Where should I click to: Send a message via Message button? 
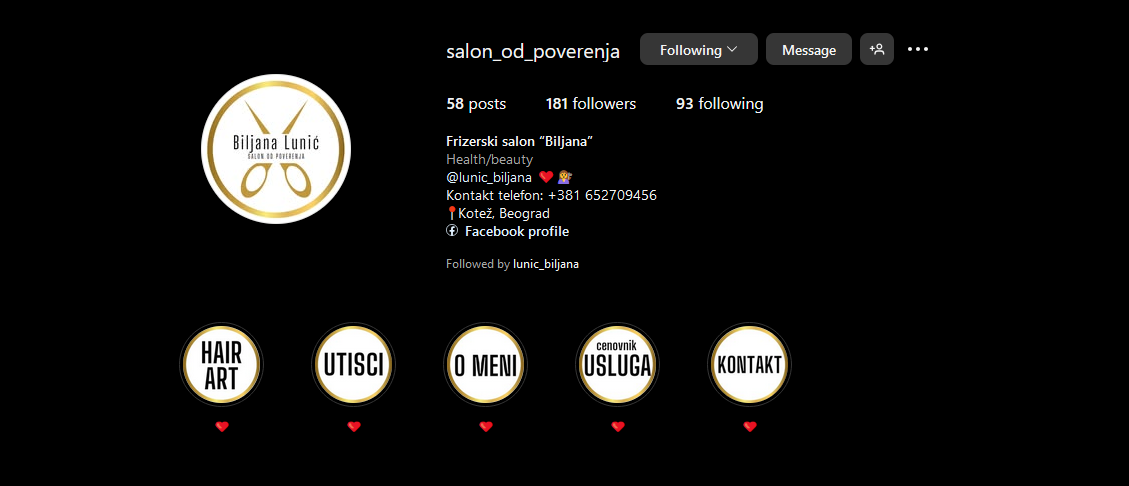click(x=808, y=50)
